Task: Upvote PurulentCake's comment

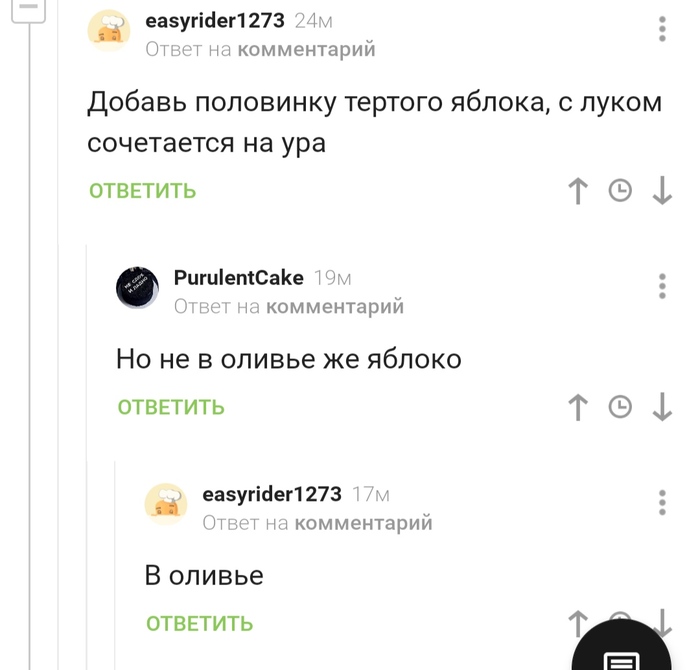Action: tap(577, 407)
